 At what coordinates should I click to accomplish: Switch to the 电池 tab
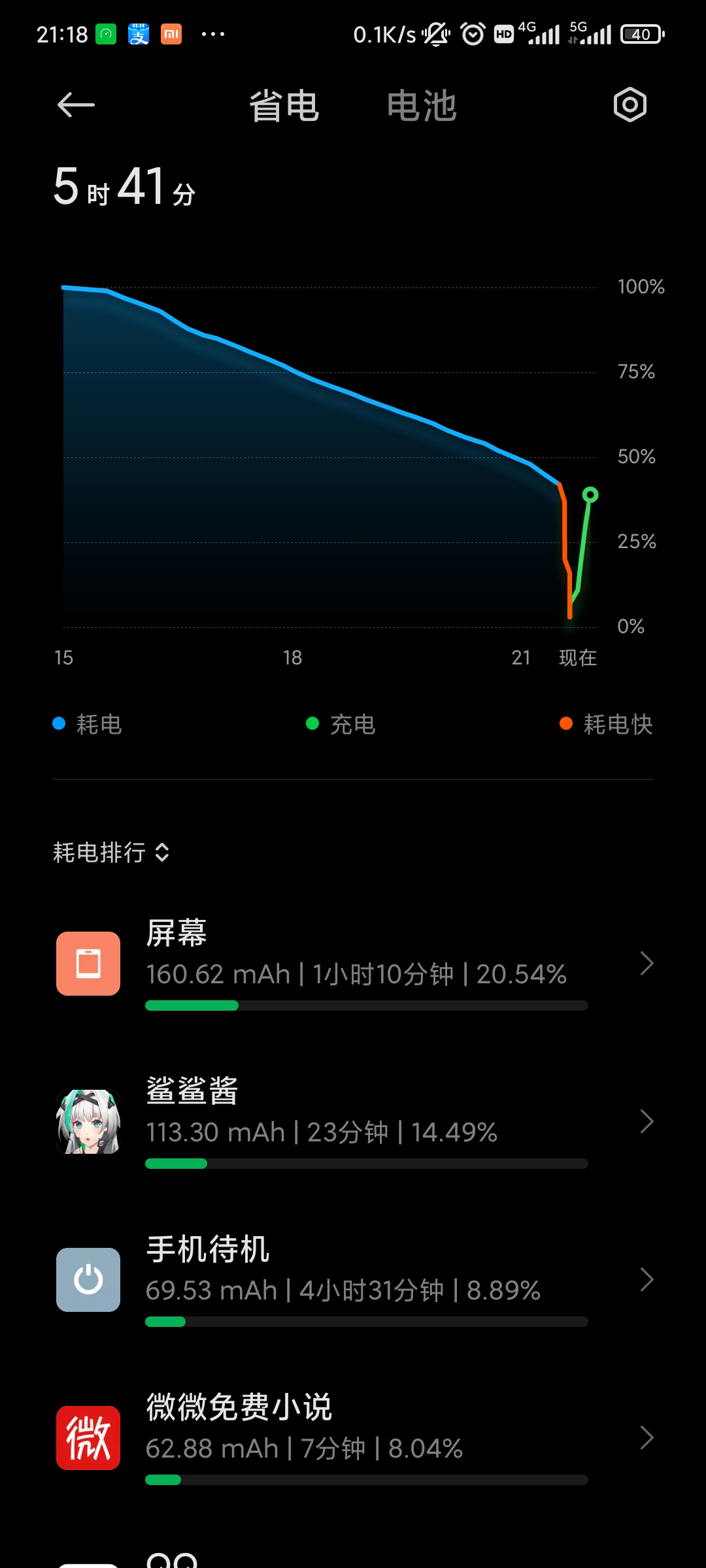pos(422,106)
